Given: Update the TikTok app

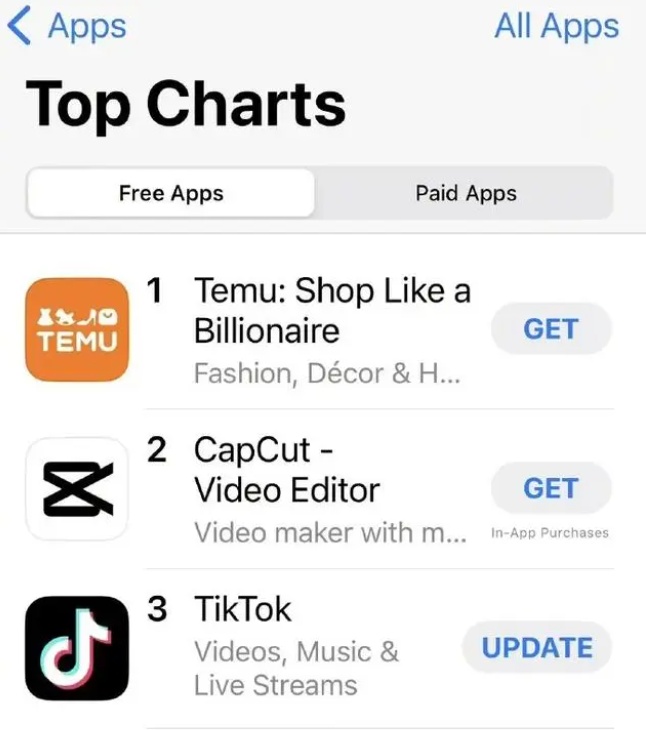Looking at the screenshot, I should (537, 648).
